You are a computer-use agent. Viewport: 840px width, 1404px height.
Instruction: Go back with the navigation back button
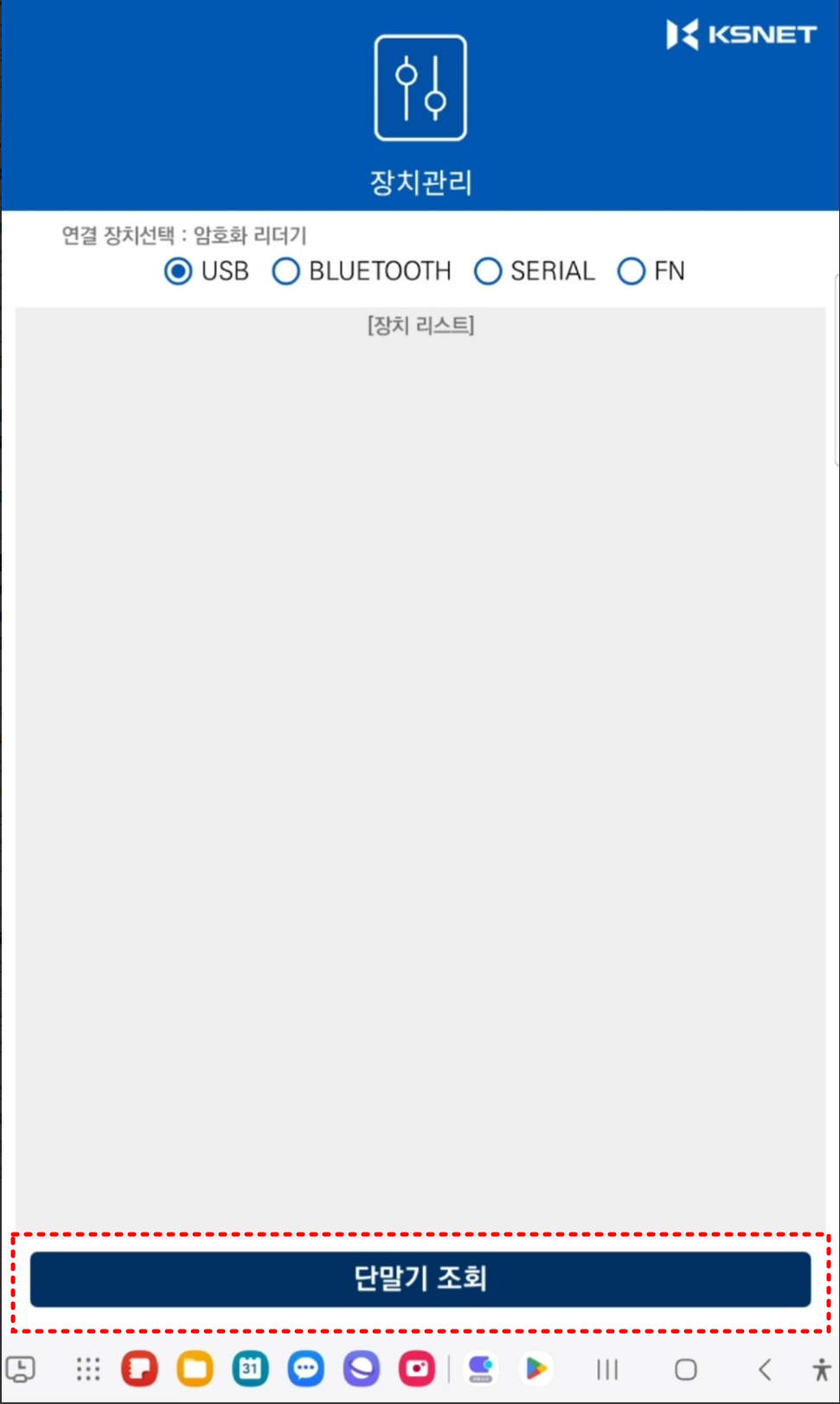765,1369
